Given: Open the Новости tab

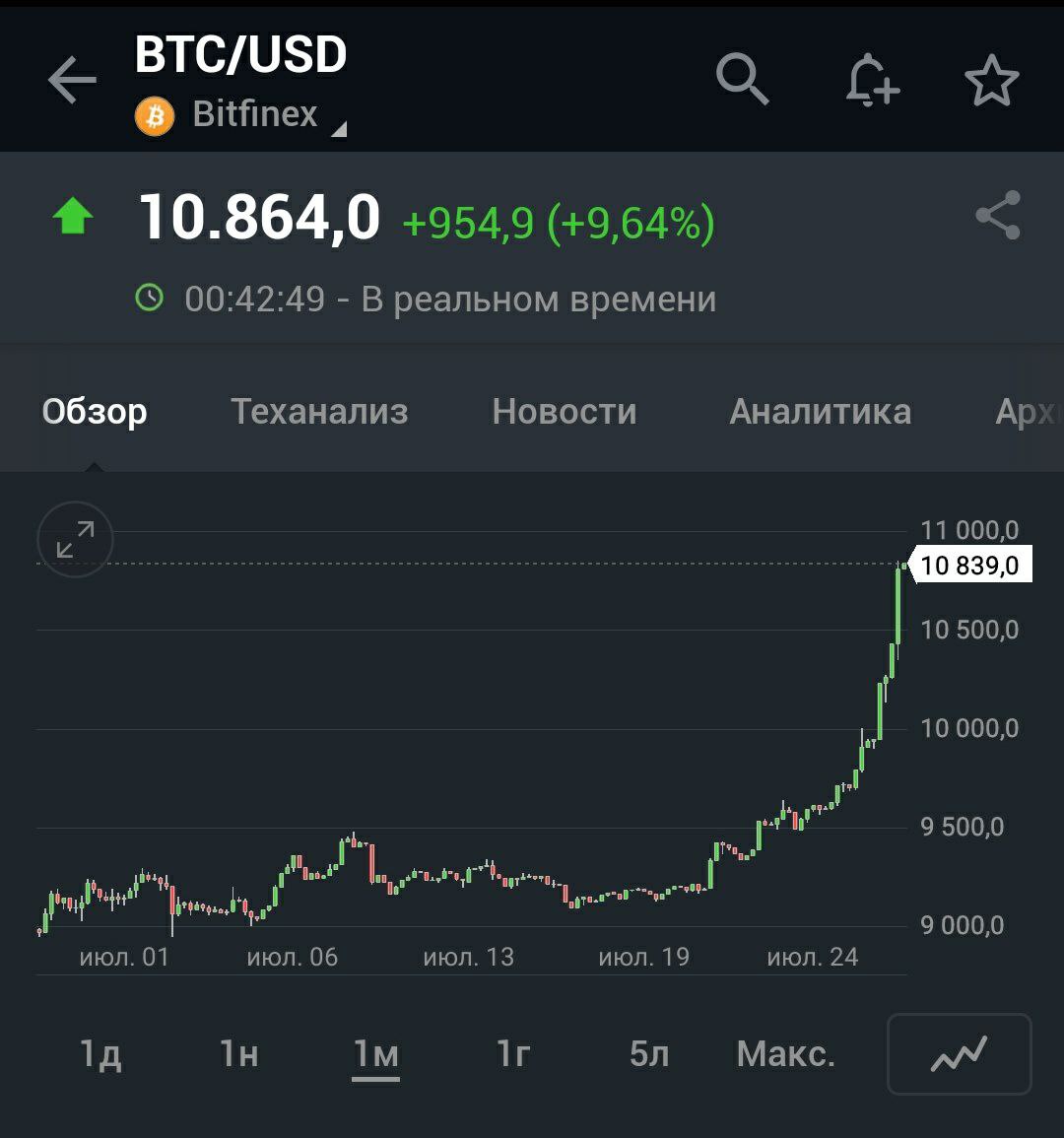Looking at the screenshot, I should [565, 411].
